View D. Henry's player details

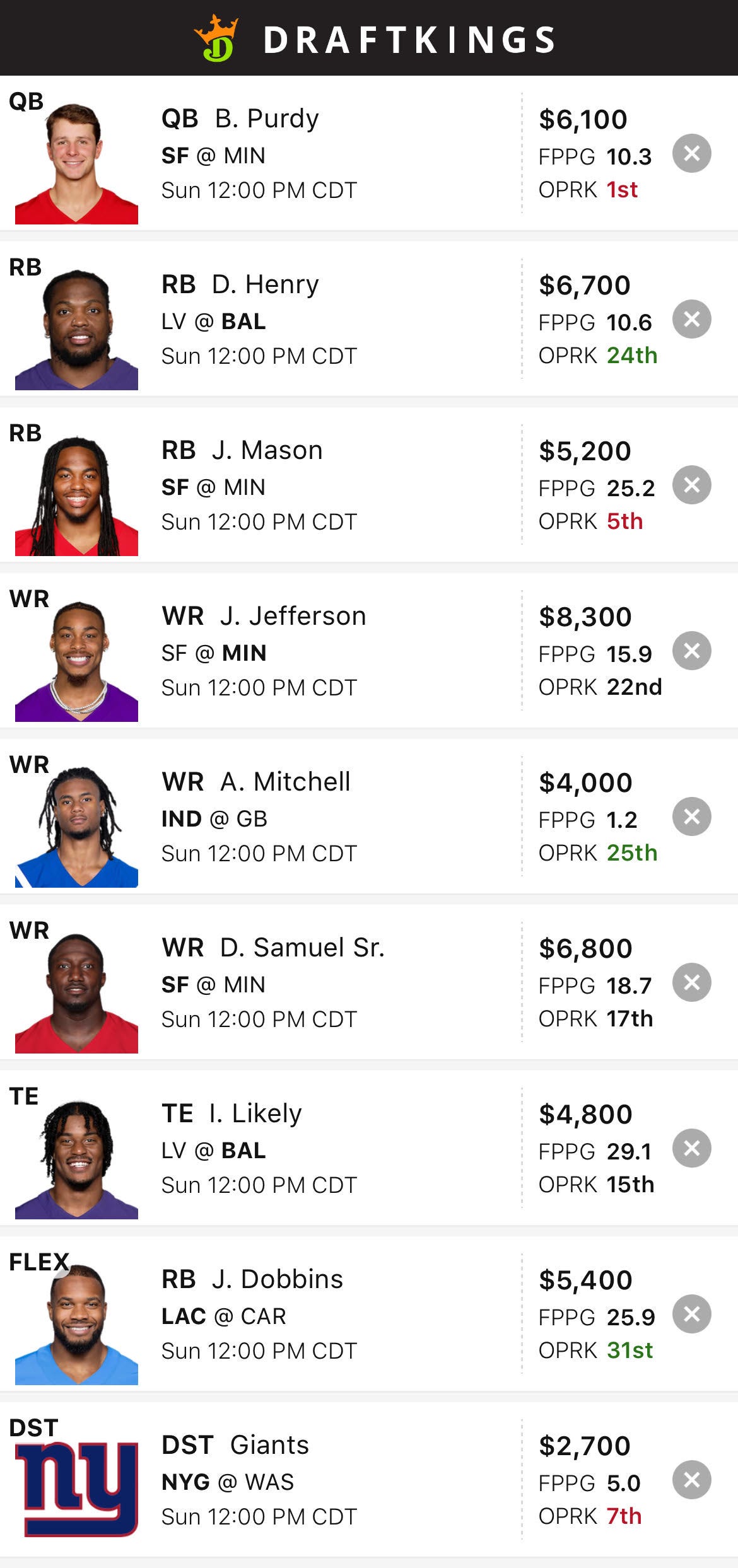pos(265,284)
